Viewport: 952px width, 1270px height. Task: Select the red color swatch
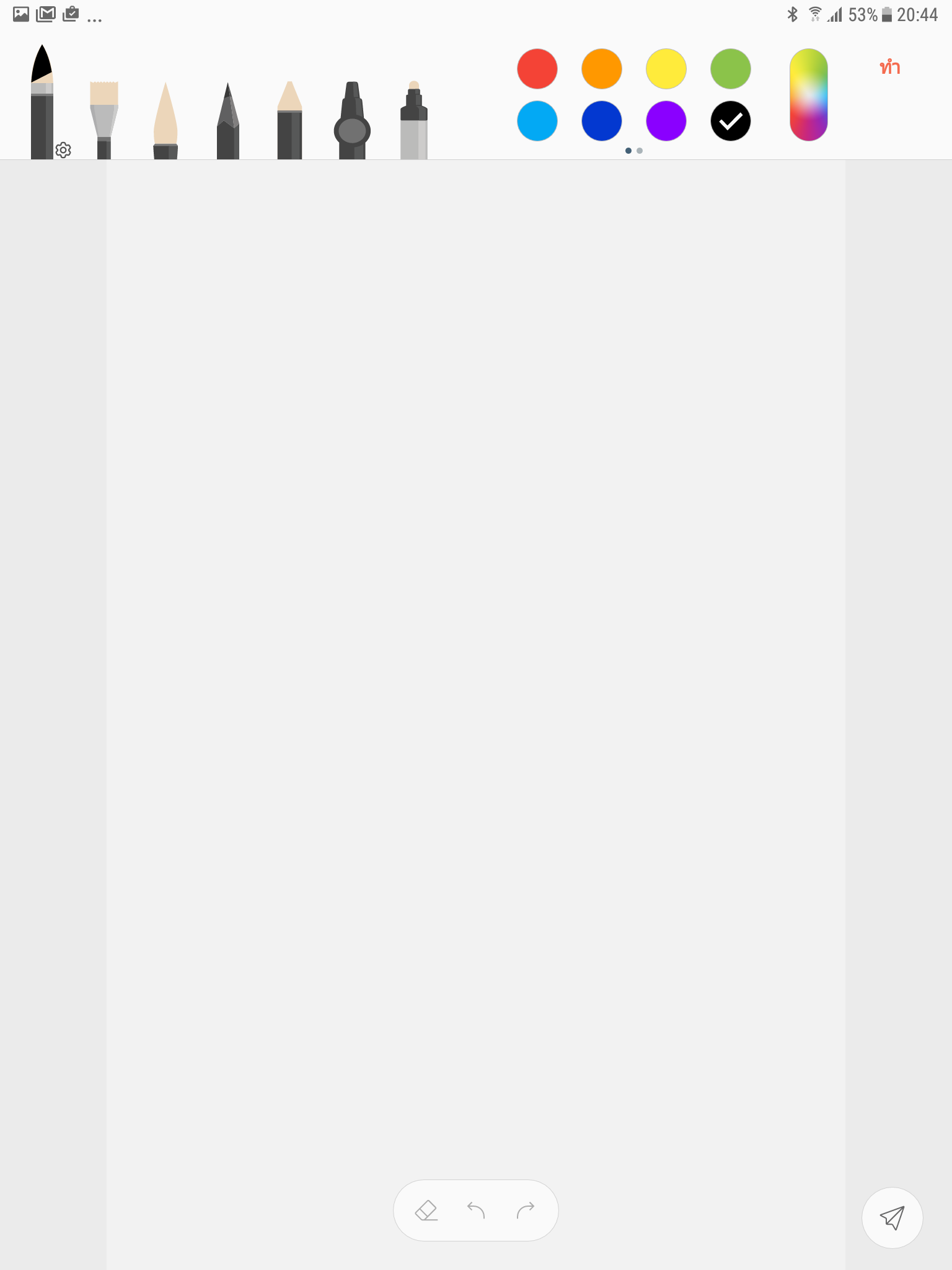point(537,69)
